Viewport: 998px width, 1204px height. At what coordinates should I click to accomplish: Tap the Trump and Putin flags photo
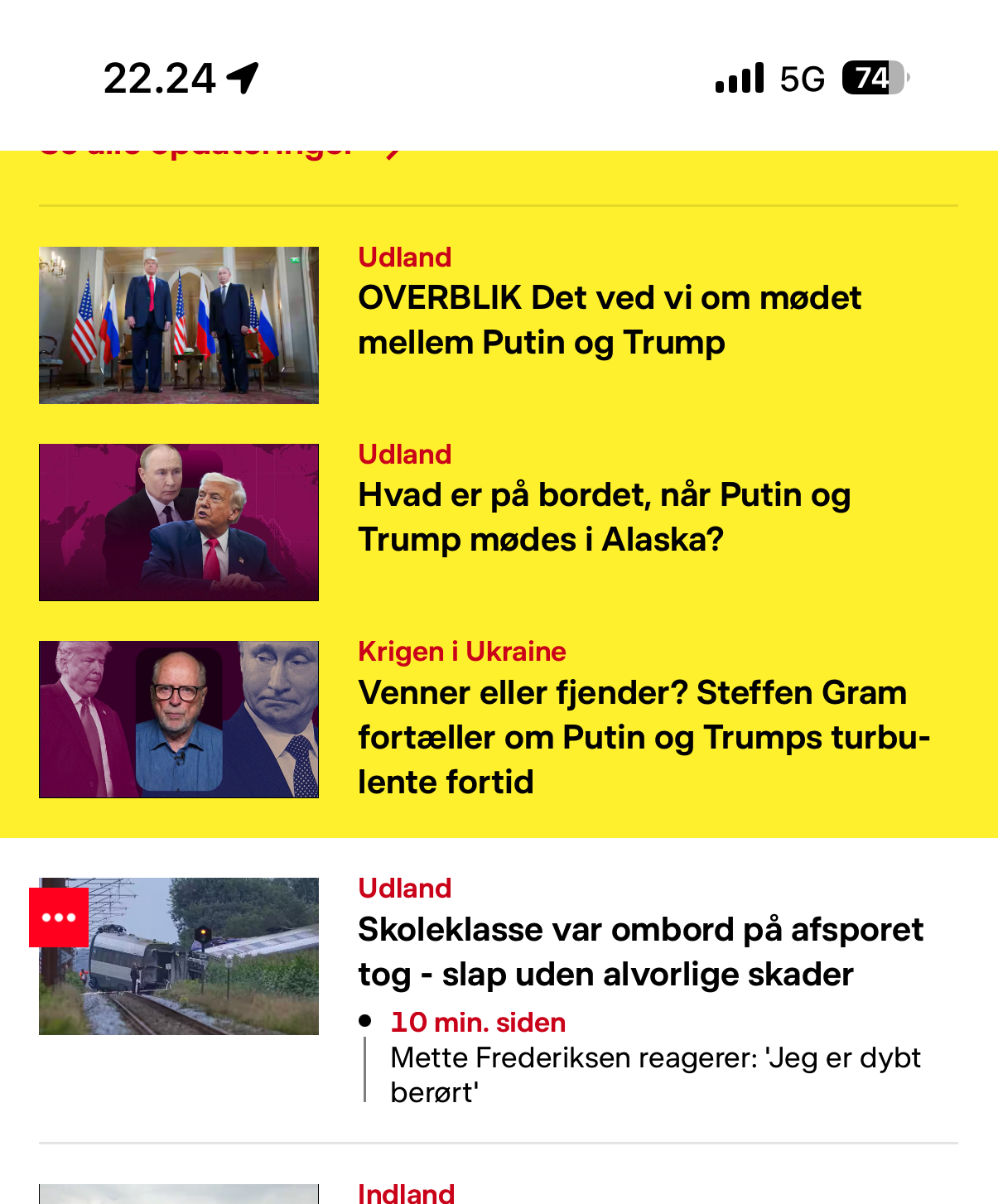(179, 325)
